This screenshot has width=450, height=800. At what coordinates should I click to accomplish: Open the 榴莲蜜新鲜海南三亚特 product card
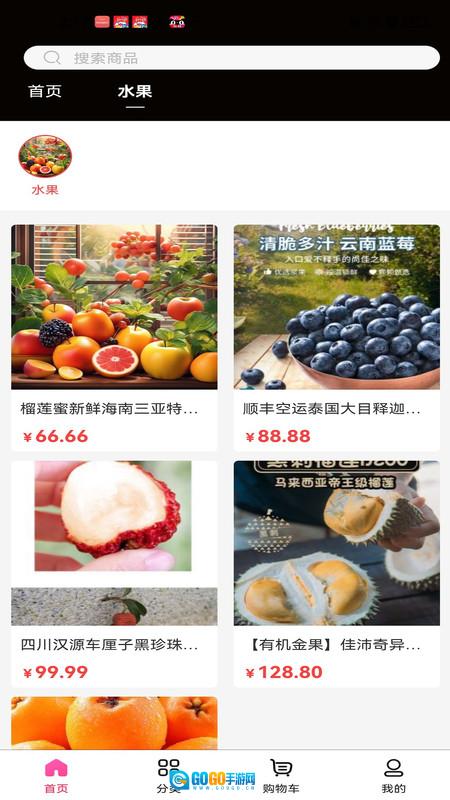coord(114,338)
